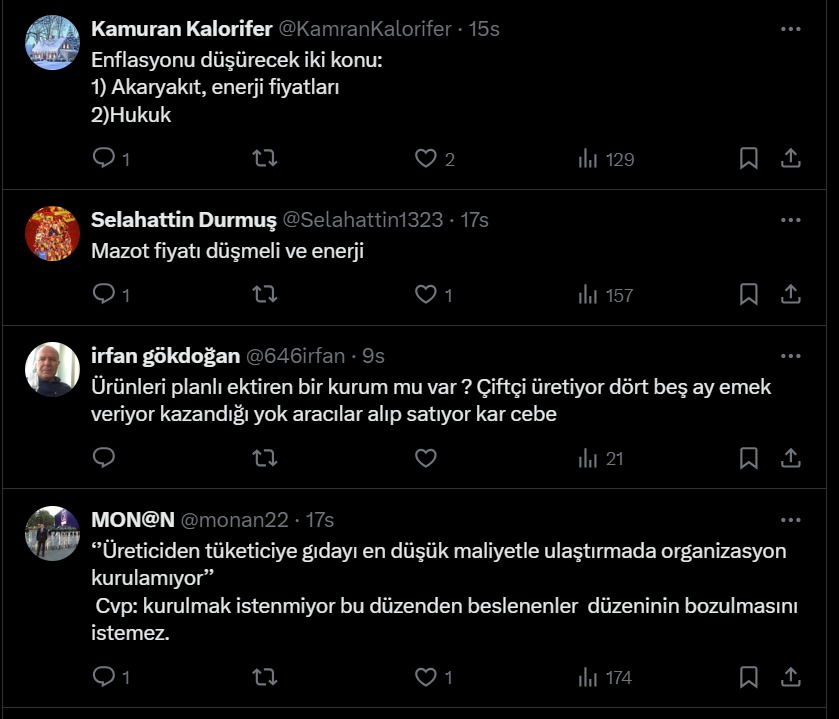Open the more options on irfan gökdoğan's tweet

point(790,356)
